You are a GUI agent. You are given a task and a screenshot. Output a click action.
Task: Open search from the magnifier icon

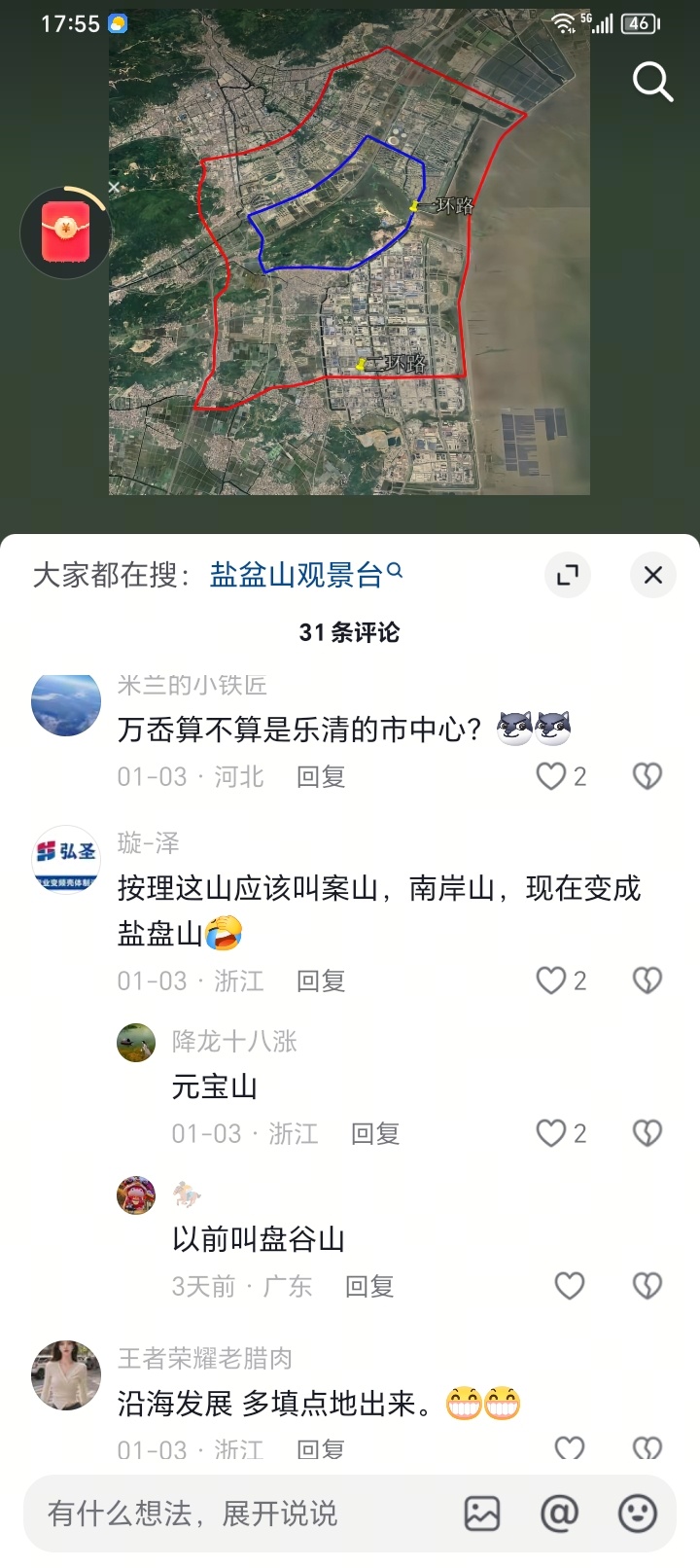coord(652,83)
